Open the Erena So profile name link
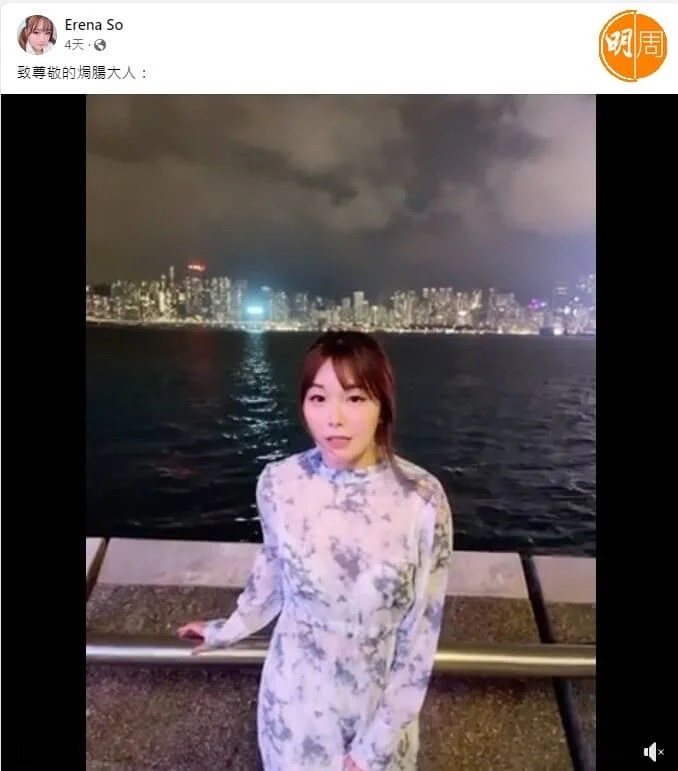 click(94, 24)
